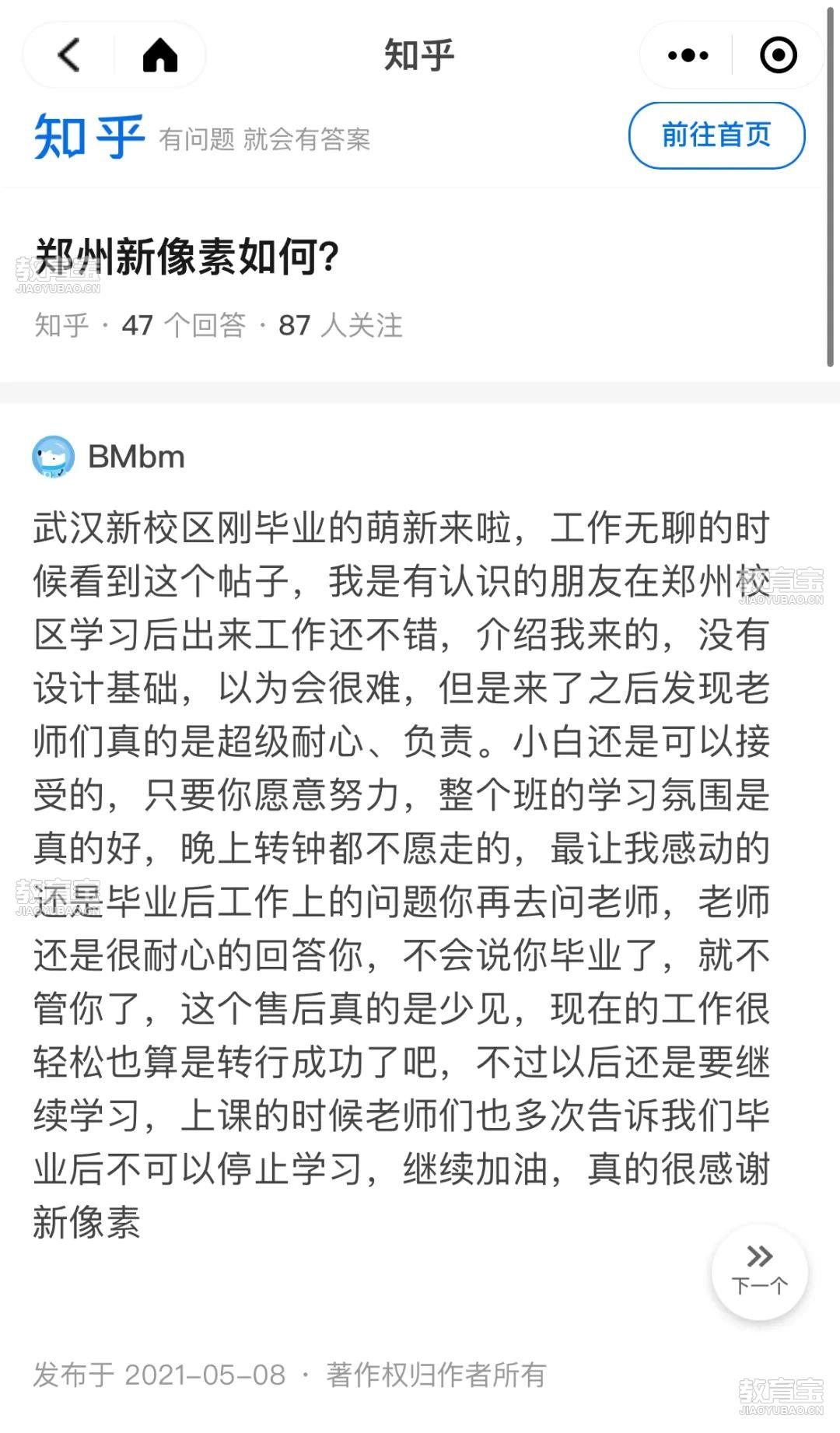Tap the 前往首页 button
Image resolution: width=840 pixels, height=1433 pixels.
click(x=716, y=135)
